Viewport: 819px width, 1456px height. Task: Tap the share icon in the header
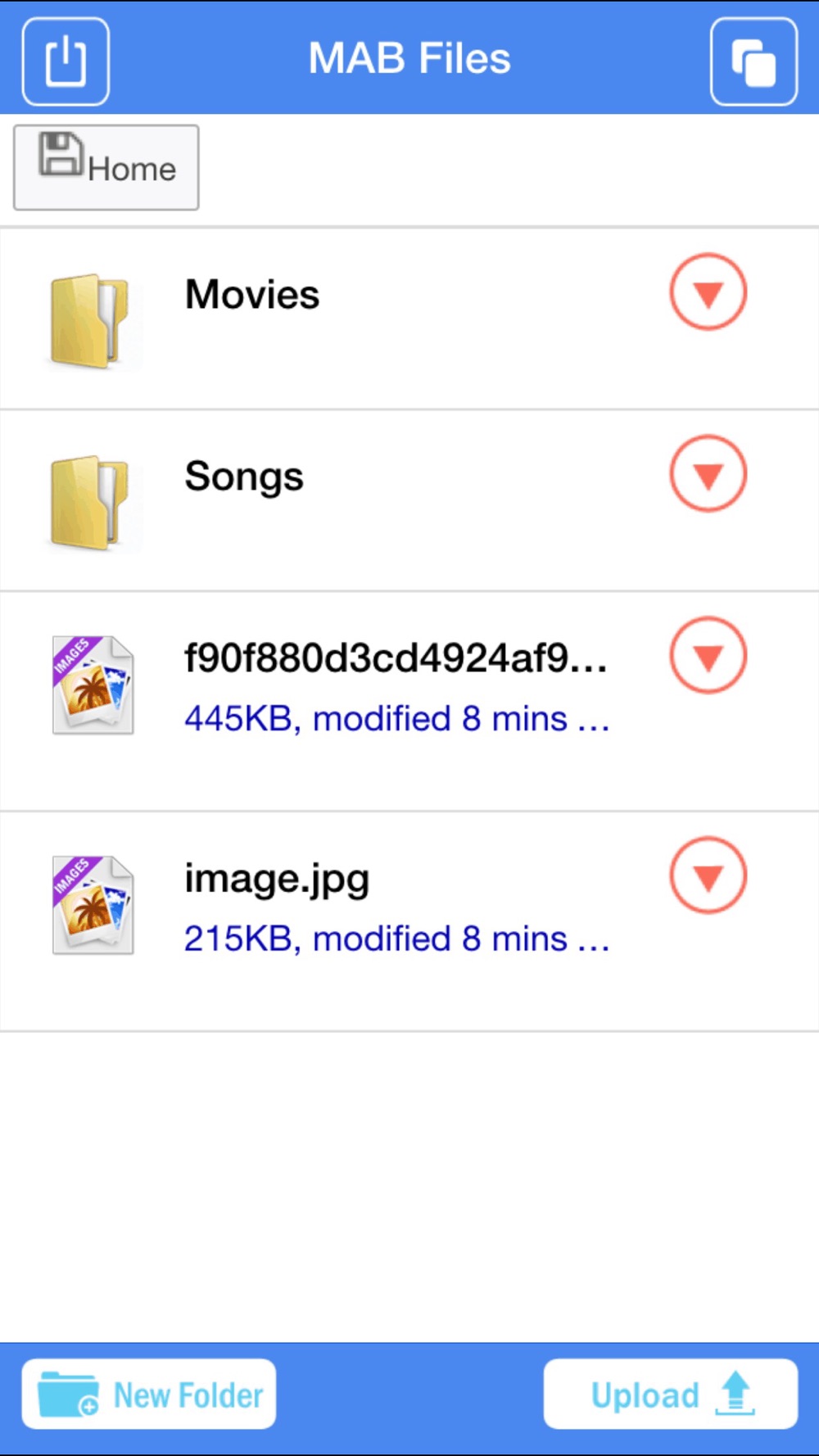point(66,61)
